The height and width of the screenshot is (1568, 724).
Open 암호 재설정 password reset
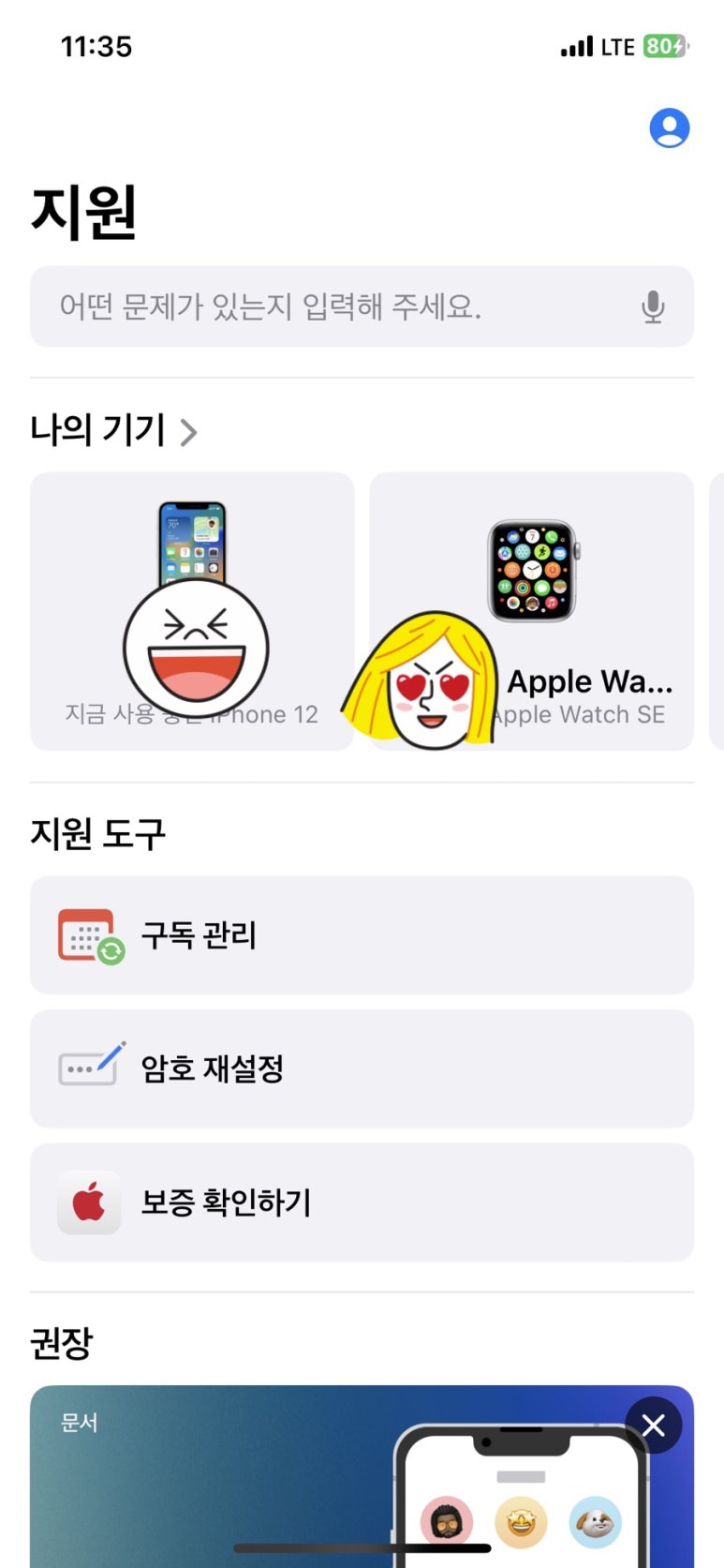point(362,1068)
